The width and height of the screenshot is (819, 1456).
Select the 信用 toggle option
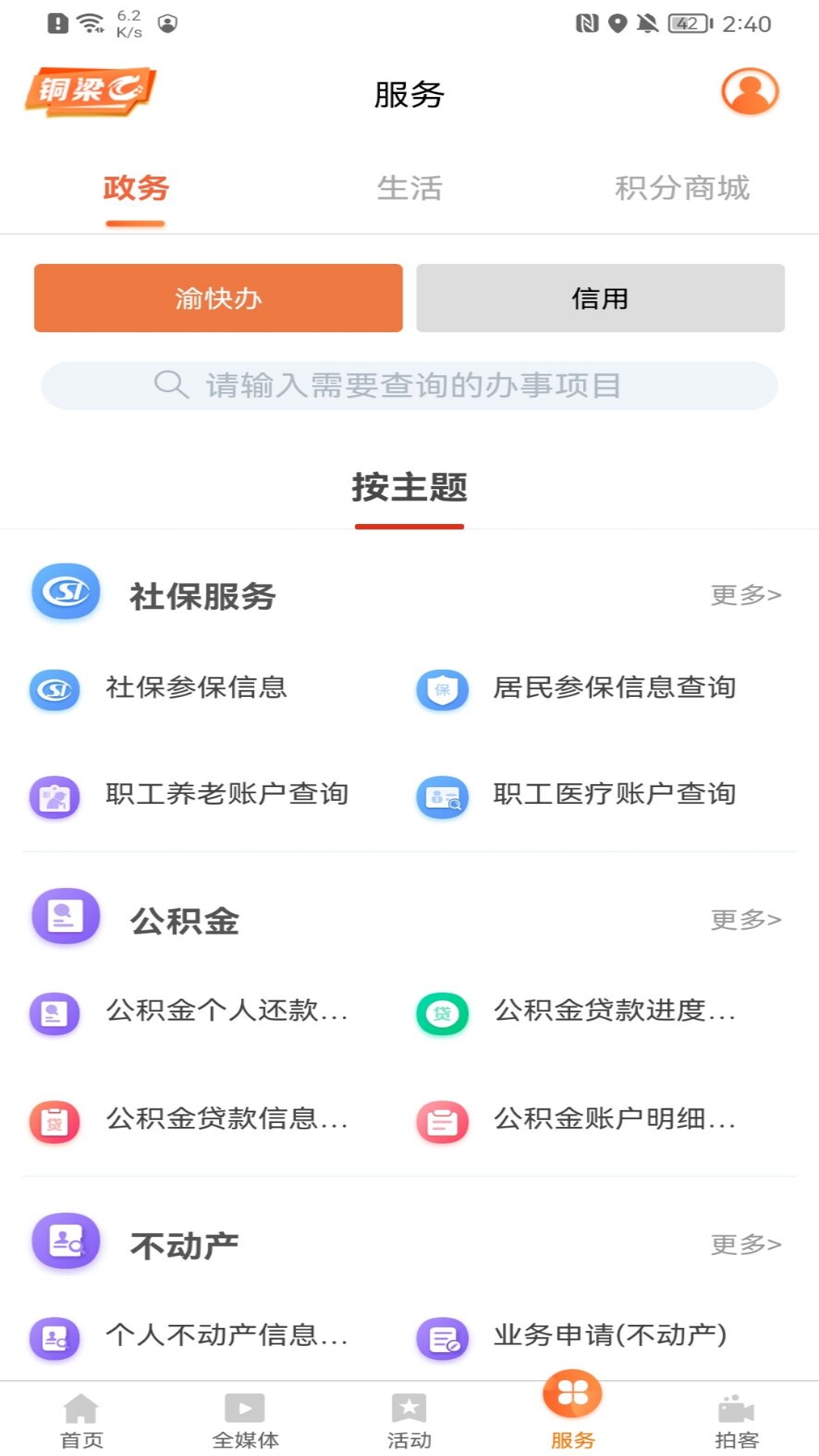pyautogui.click(x=600, y=299)
